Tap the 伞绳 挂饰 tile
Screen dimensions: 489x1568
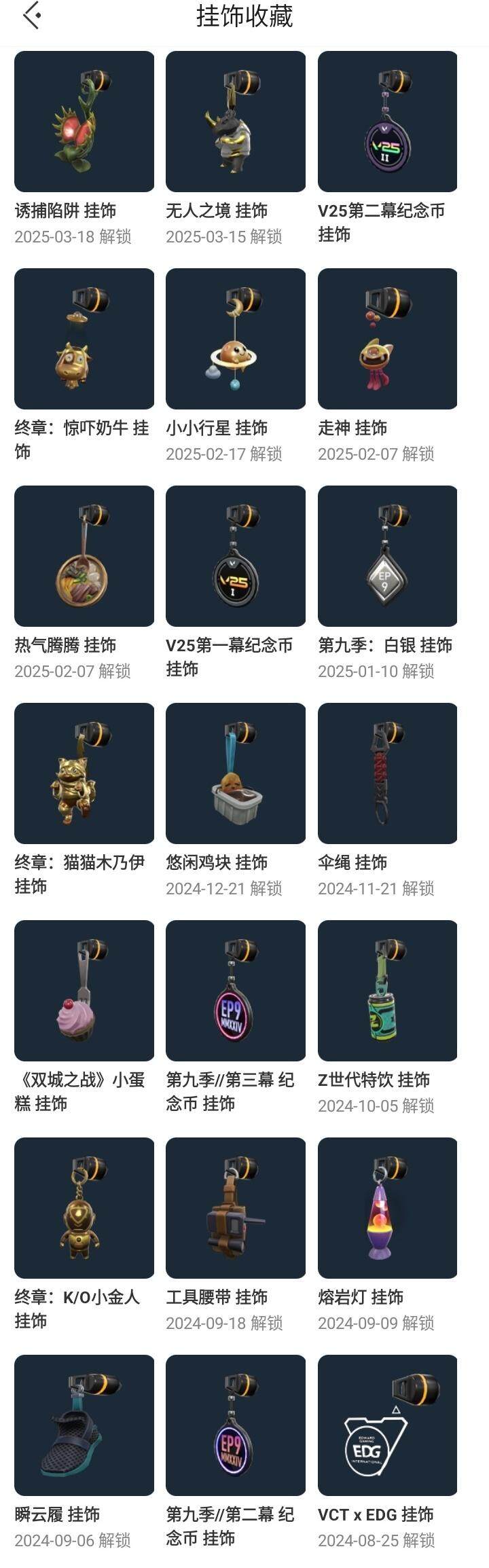387,773
